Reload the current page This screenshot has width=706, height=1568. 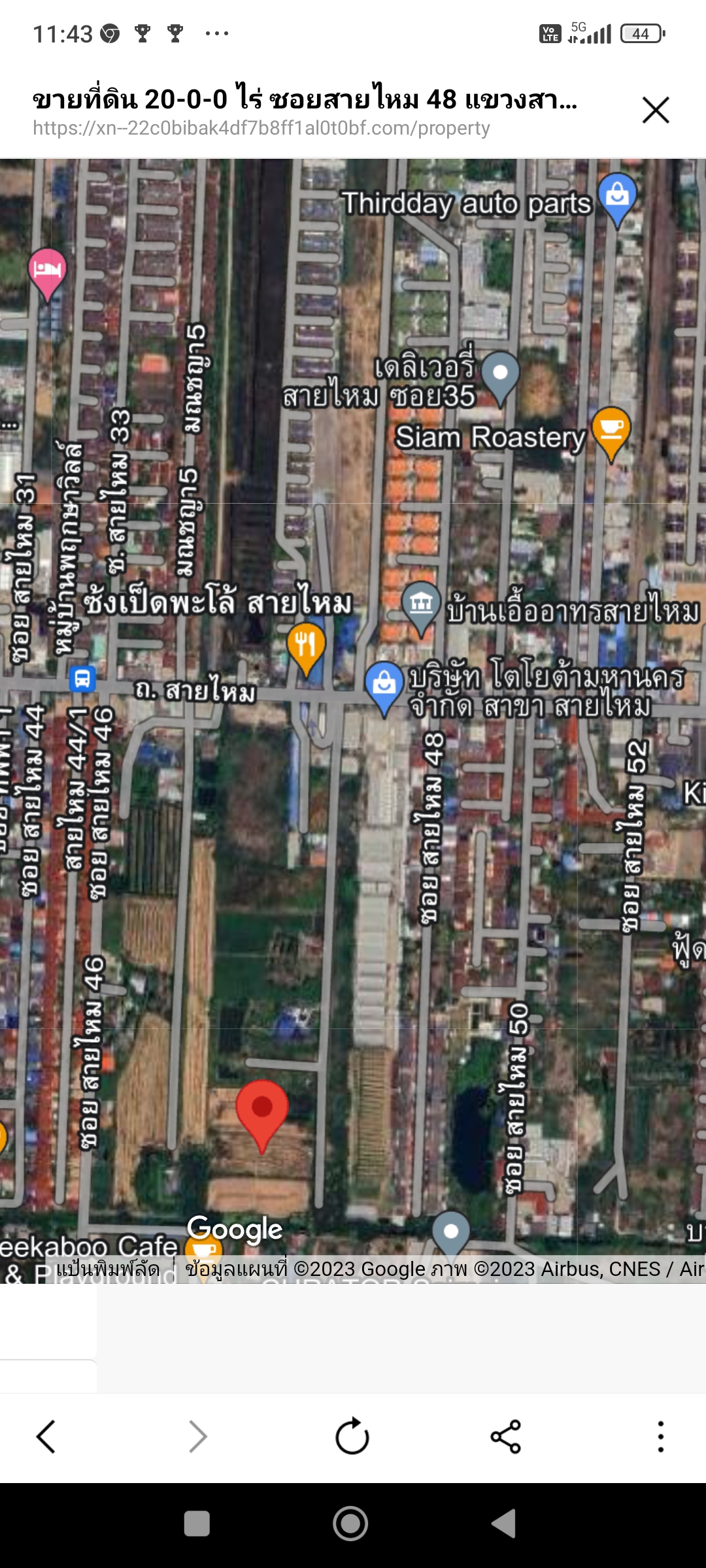[x=352, y=1436]
